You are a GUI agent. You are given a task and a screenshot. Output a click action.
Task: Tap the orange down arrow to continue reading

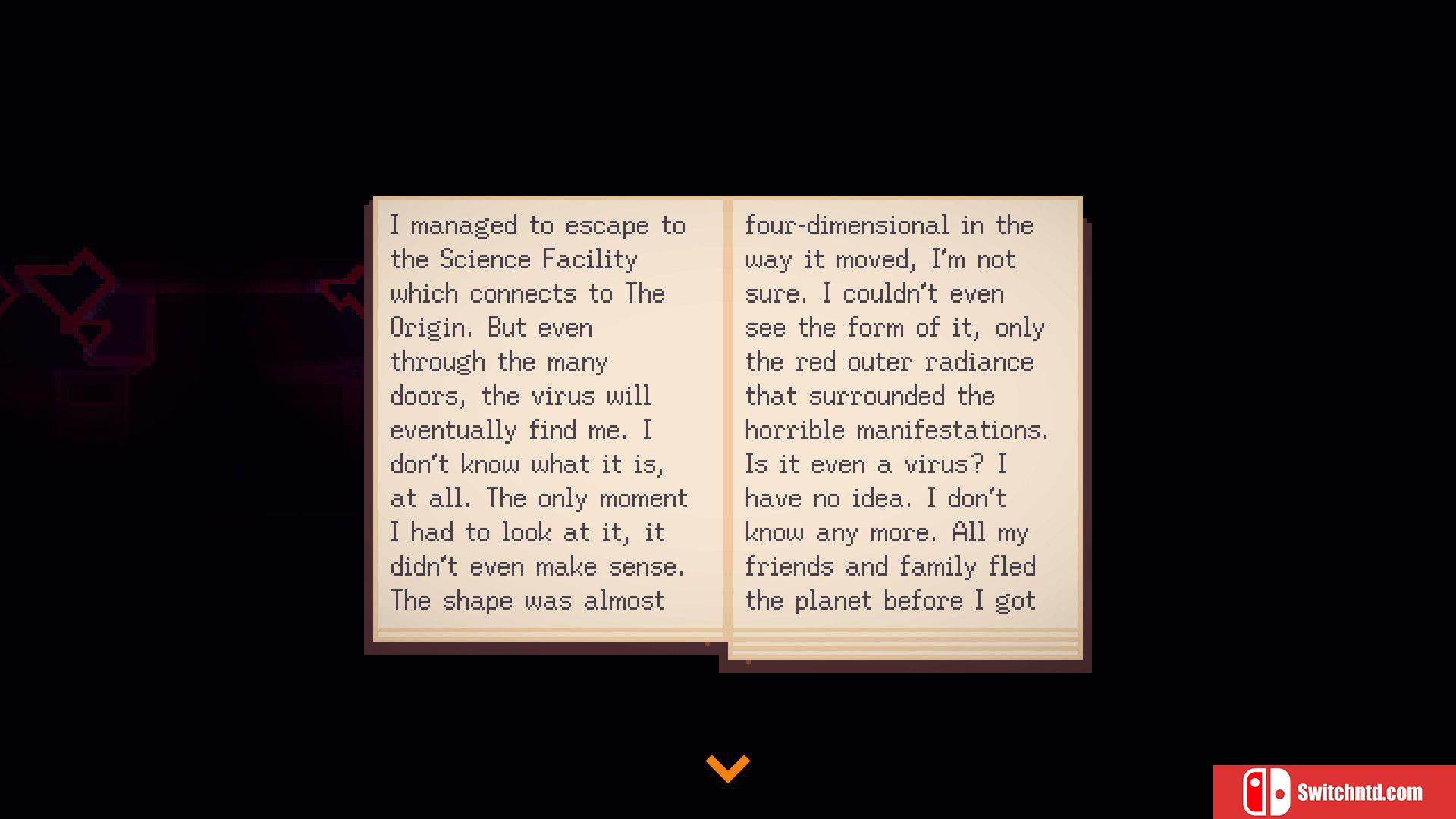coord(727,768)
